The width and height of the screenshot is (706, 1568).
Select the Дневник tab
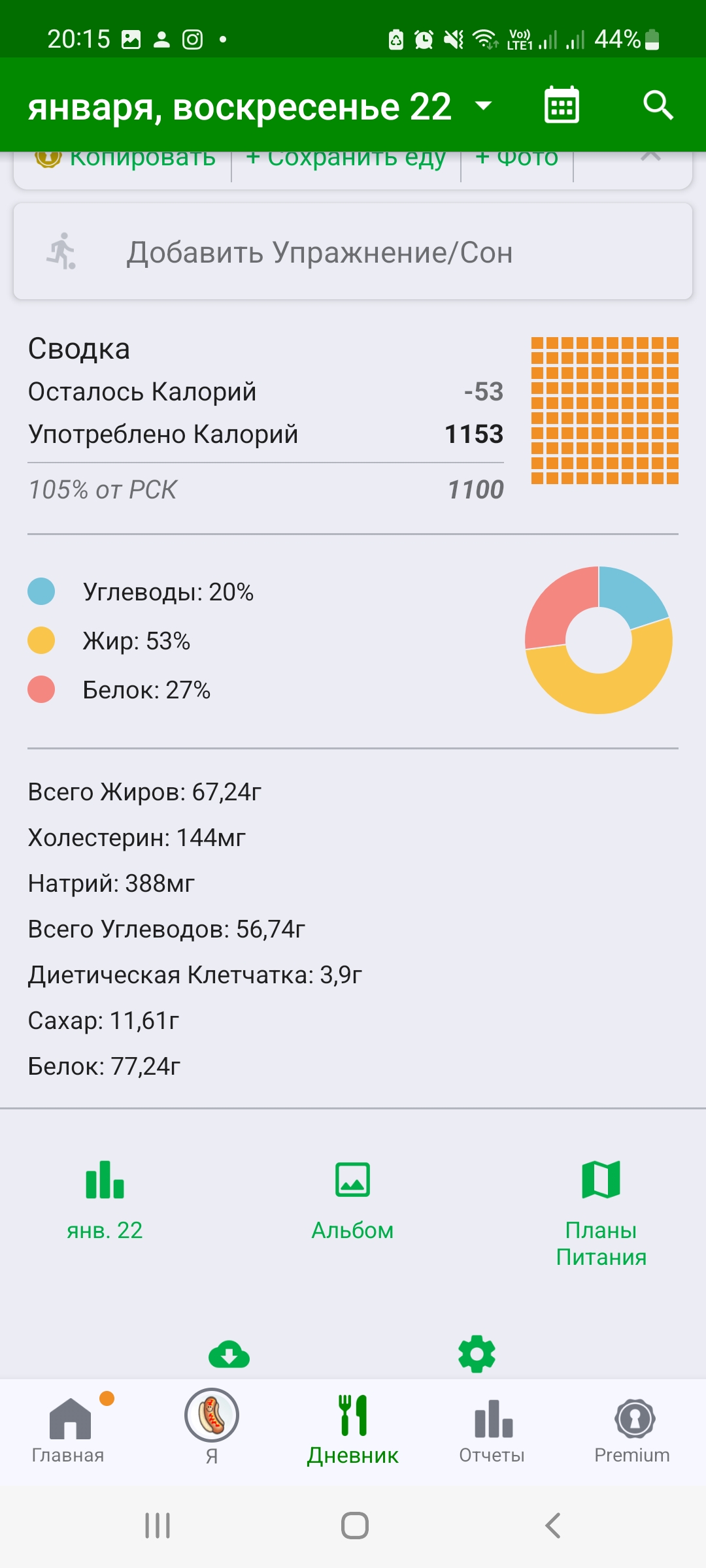pyautogui.click(x=353, y=1429)
